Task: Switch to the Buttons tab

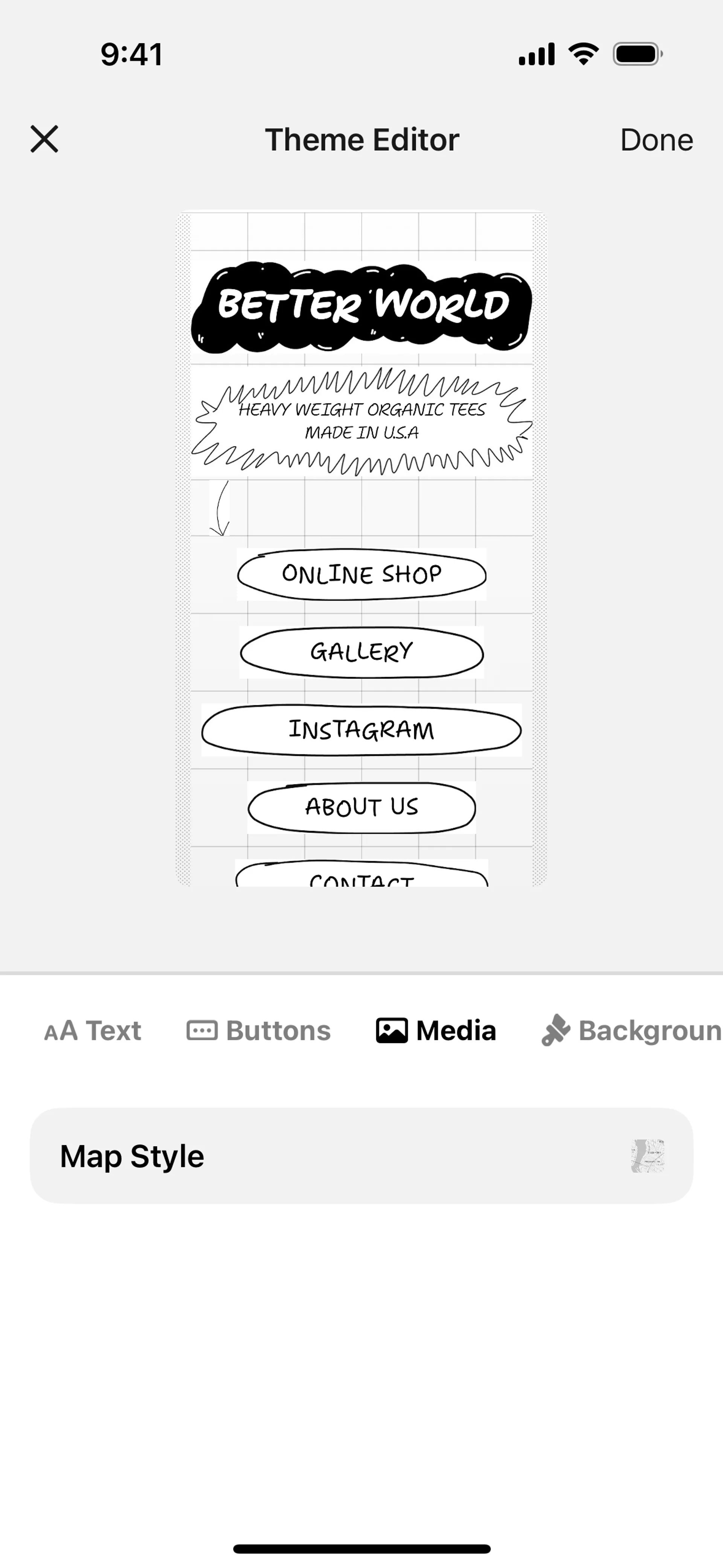Action: (x=259, y=1030)
